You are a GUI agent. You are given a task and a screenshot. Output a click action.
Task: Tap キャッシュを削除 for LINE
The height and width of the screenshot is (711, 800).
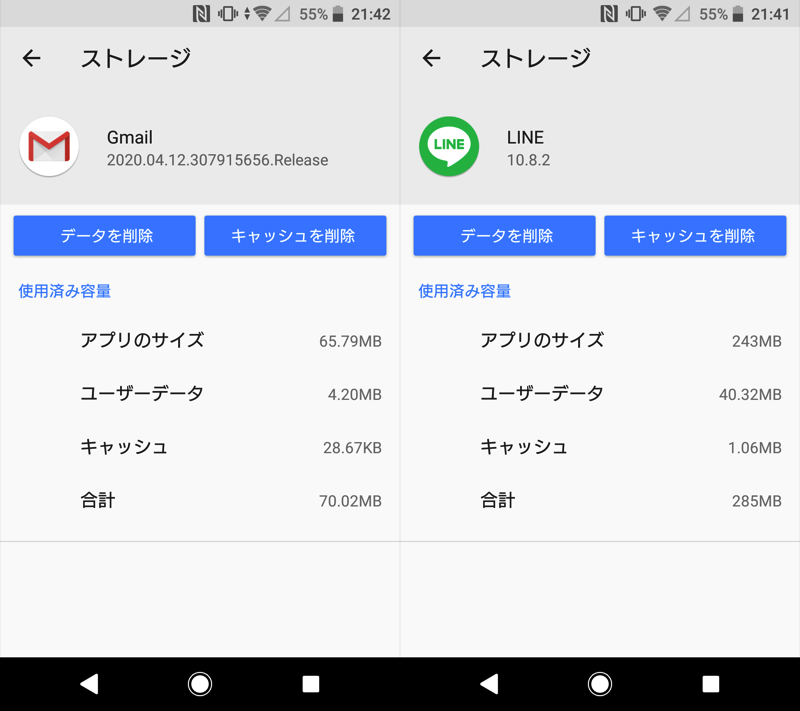click(695, 236)
